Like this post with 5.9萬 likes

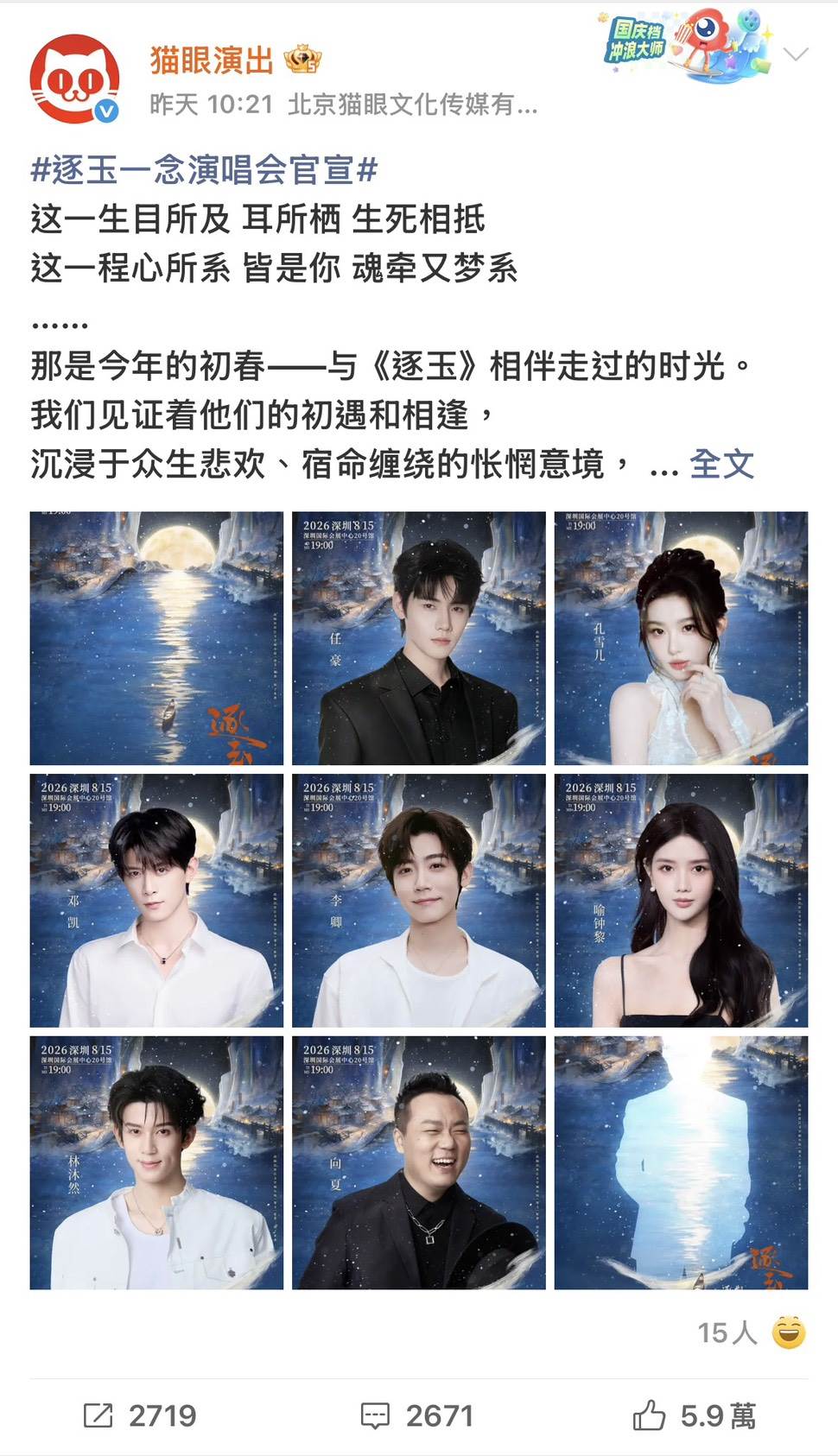pos(695,1416)
